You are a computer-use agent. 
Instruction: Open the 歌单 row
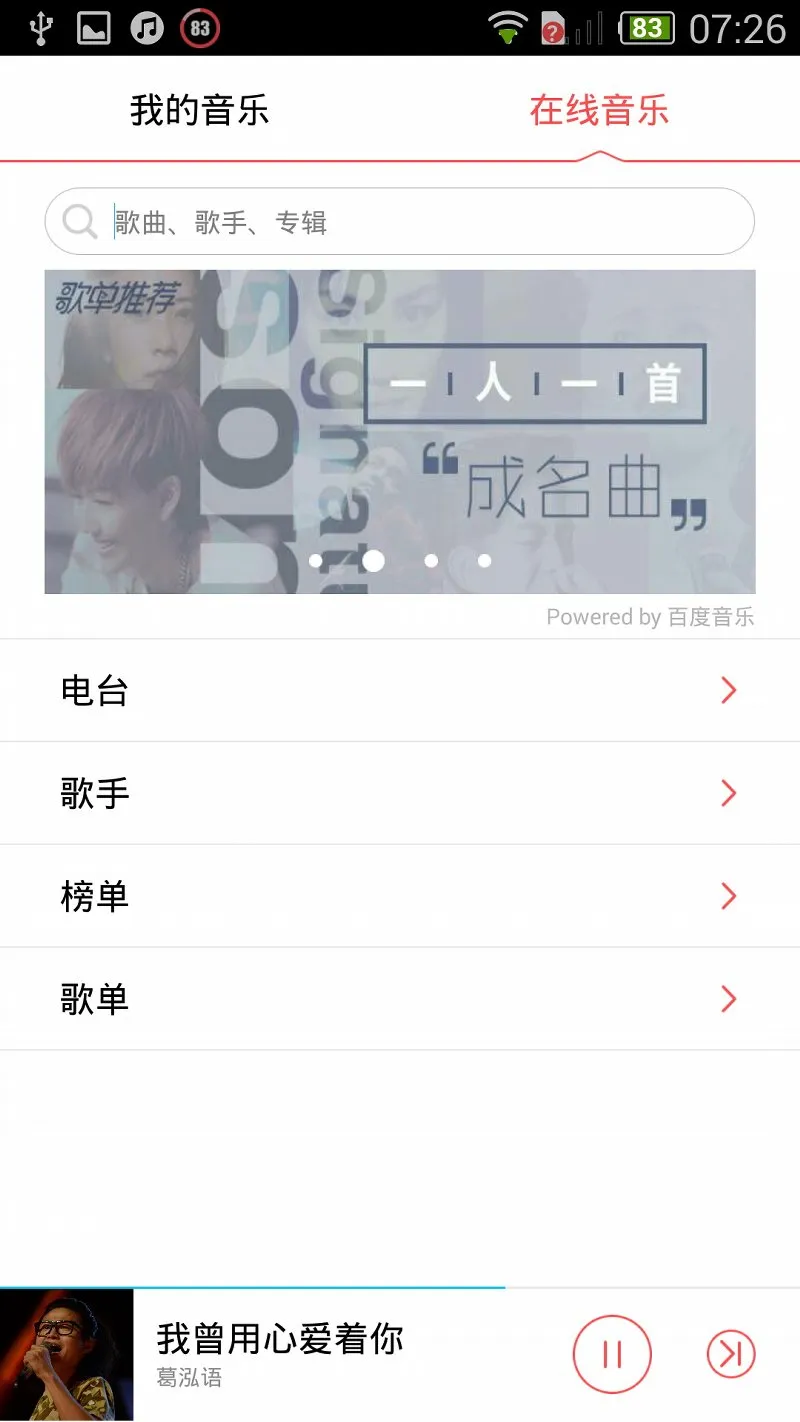click(400, 1000)
